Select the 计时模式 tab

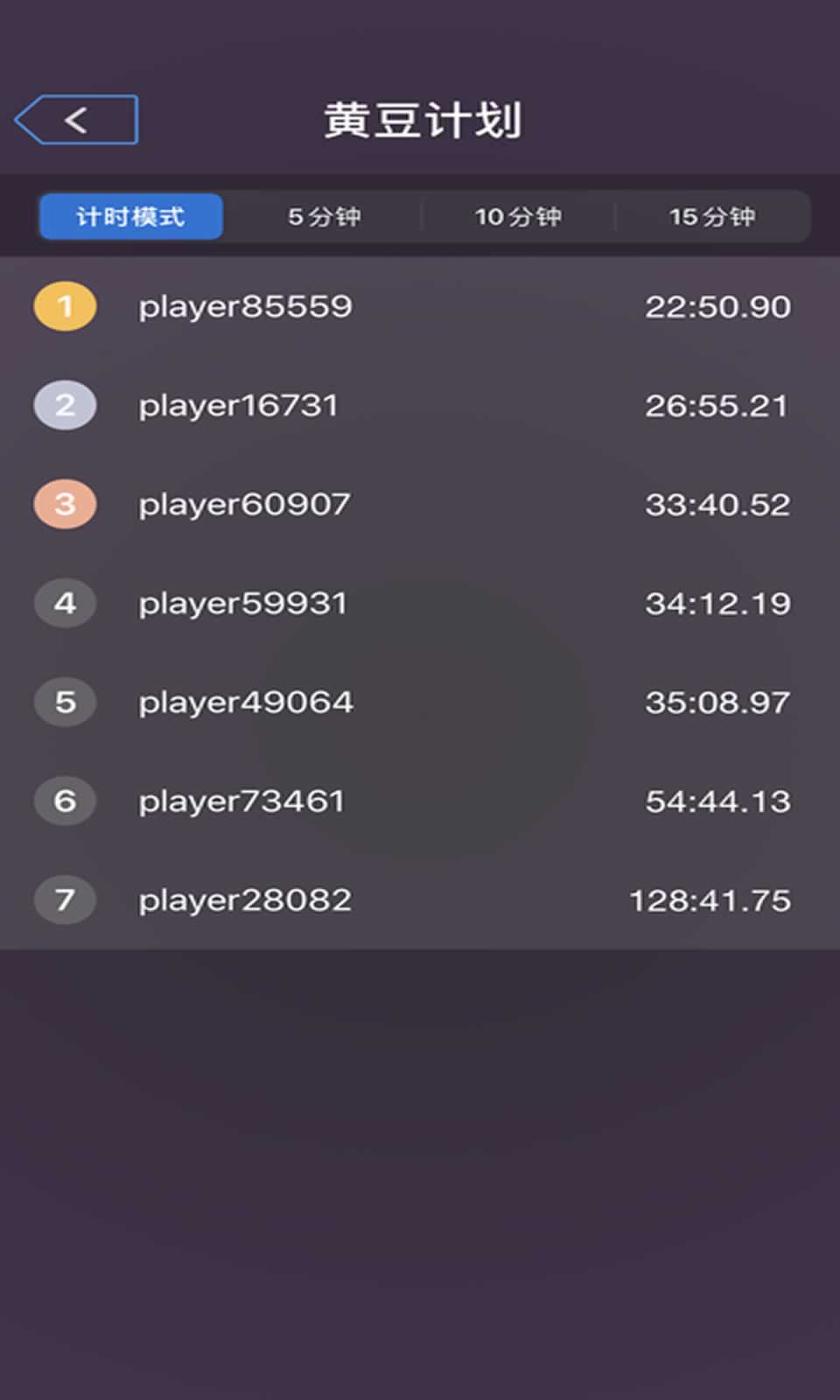pyautogui.click(x=130, y=216)
